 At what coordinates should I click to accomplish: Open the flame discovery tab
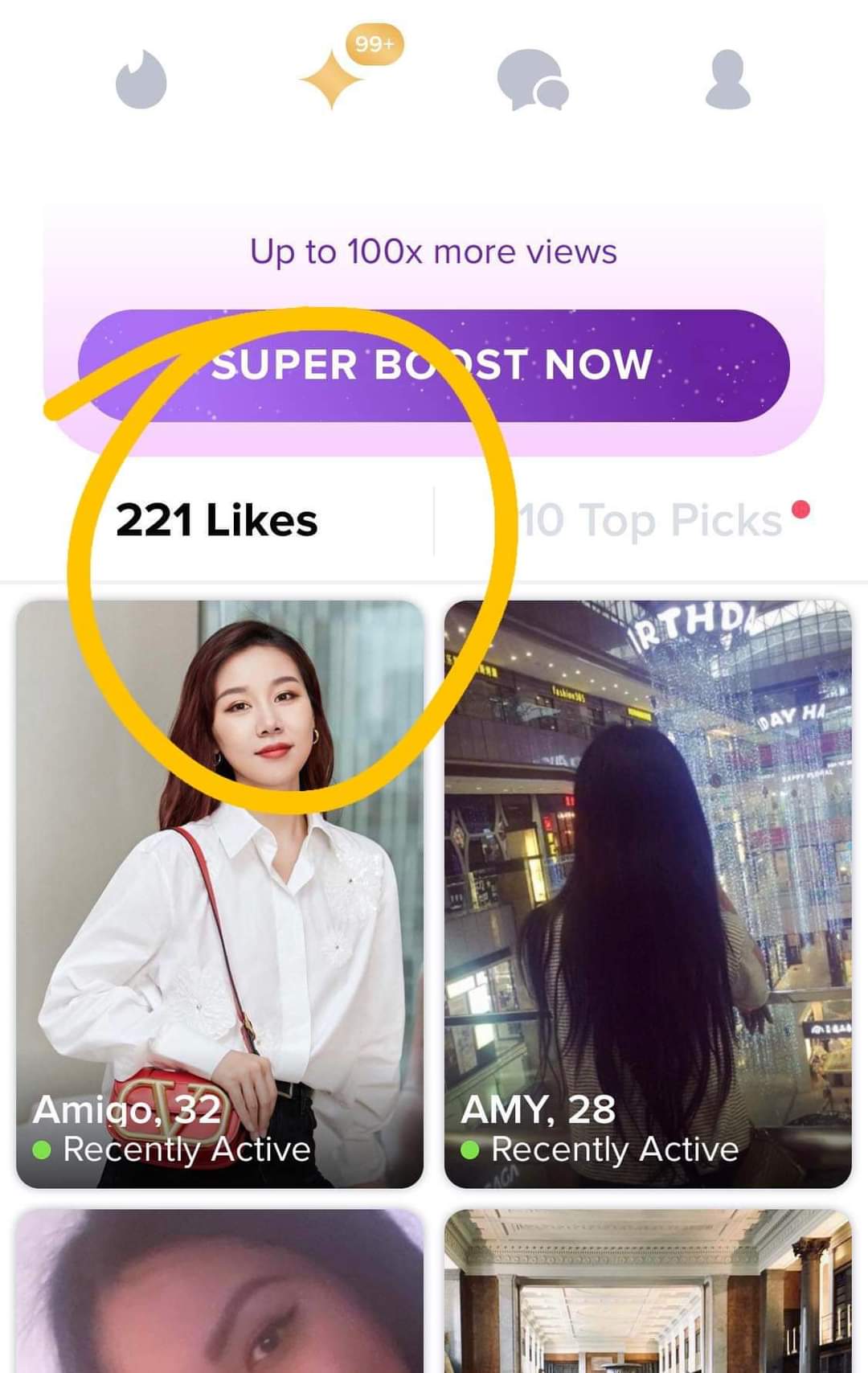tap(141, 80)
